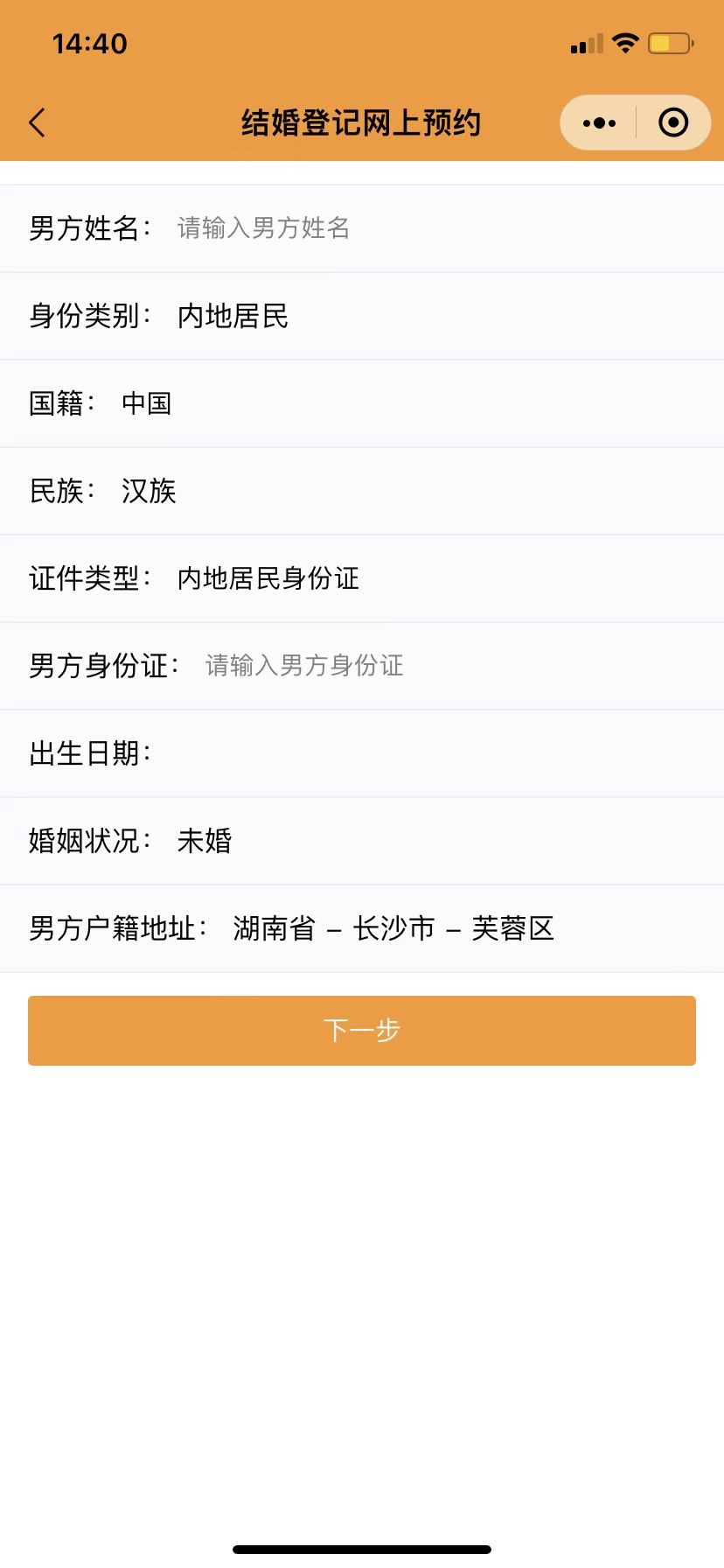Select a different 国籍 nationality
724x1568 pixels.
147,403
